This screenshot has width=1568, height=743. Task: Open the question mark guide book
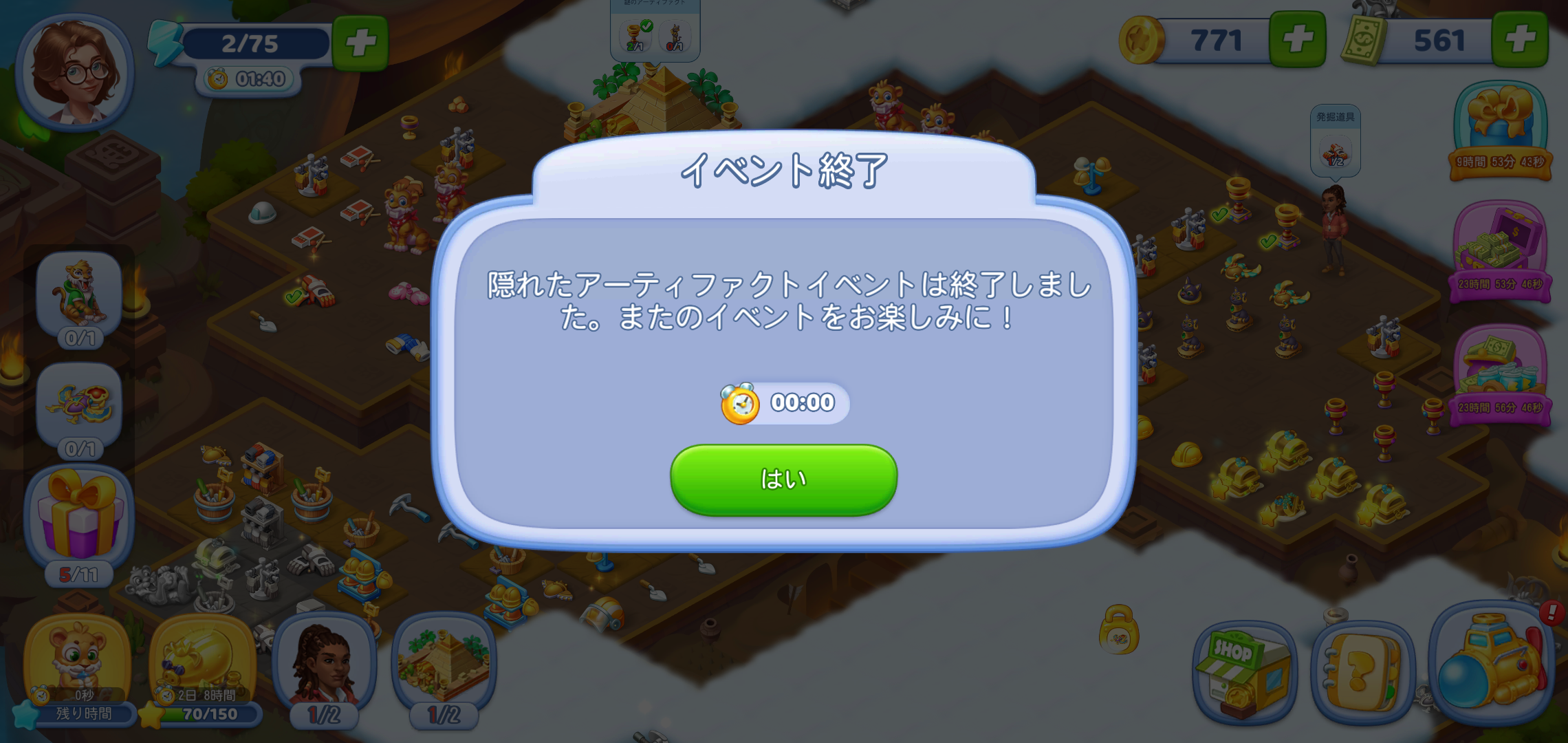pyautogui.click(x=1362, y=672)
